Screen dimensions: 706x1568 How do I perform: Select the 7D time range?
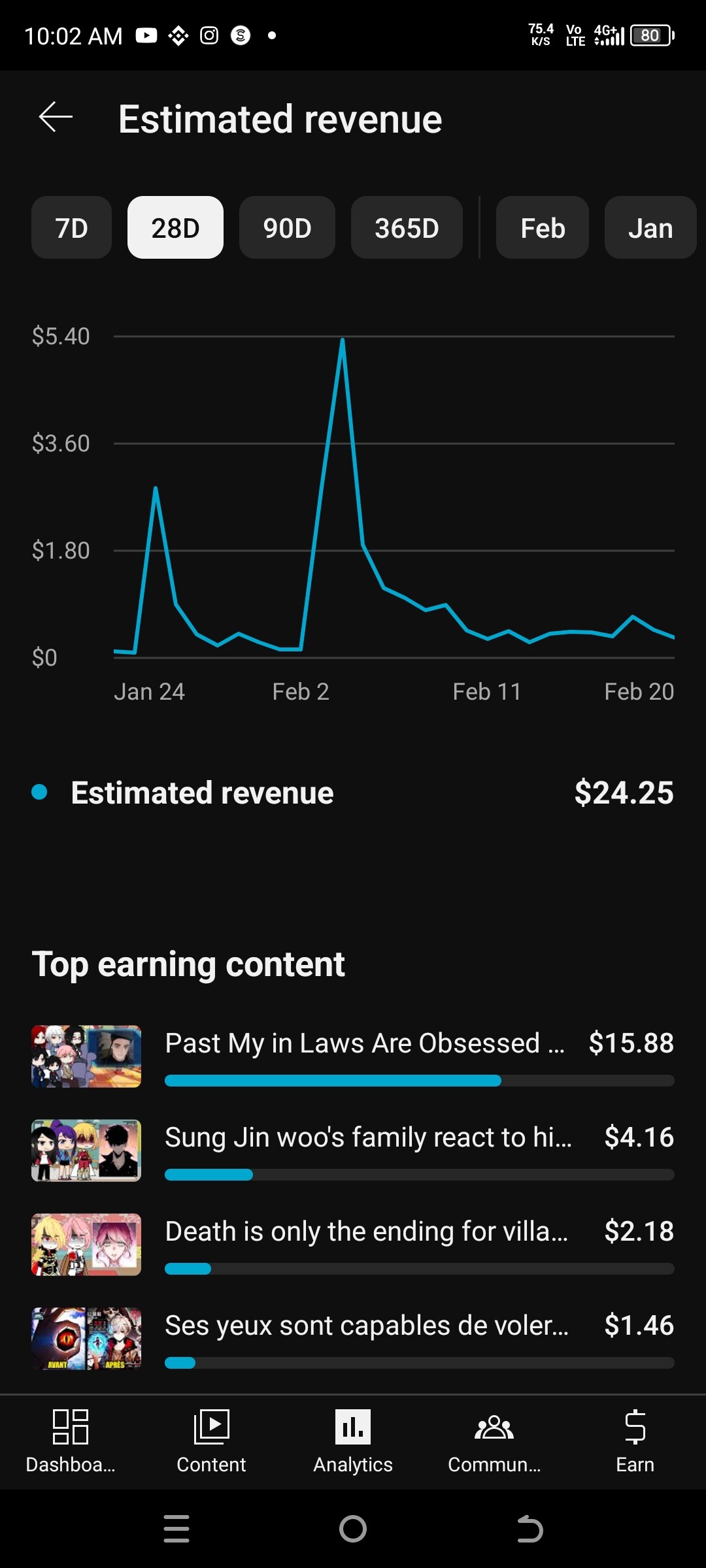(x=72, y=228)
